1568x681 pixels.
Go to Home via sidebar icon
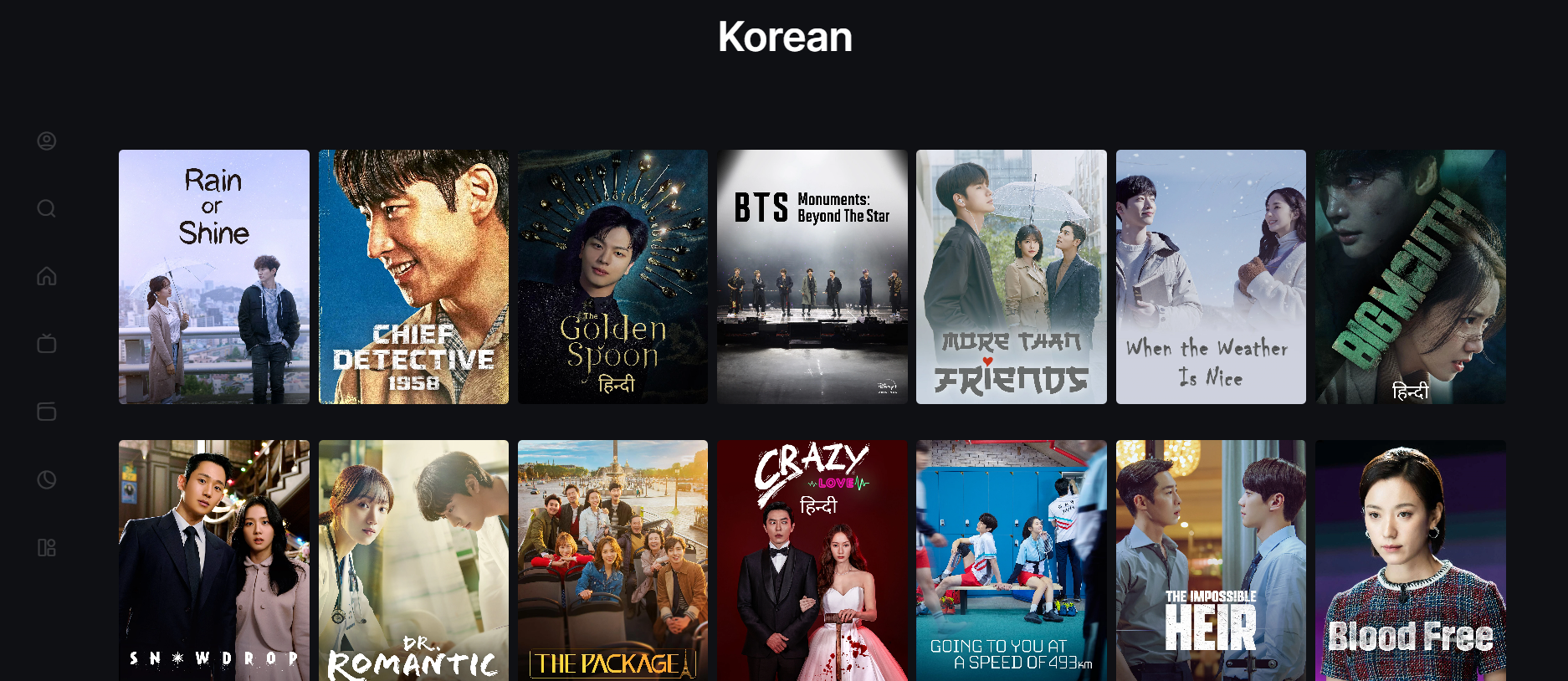[x=47, y=276]
